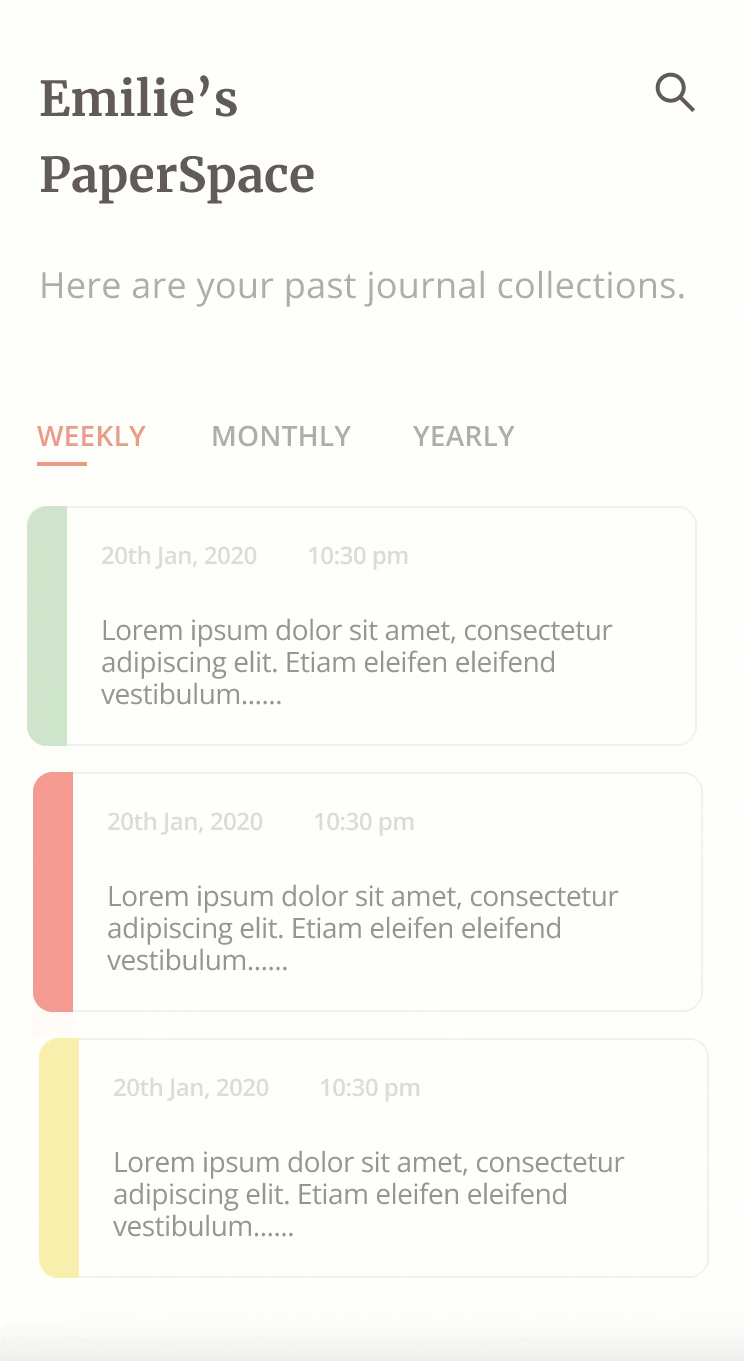Image resolution: width=744 pixels, height=1361 pixels.
Task: Switch to the Monthly tab
Action: coord(281,436)
